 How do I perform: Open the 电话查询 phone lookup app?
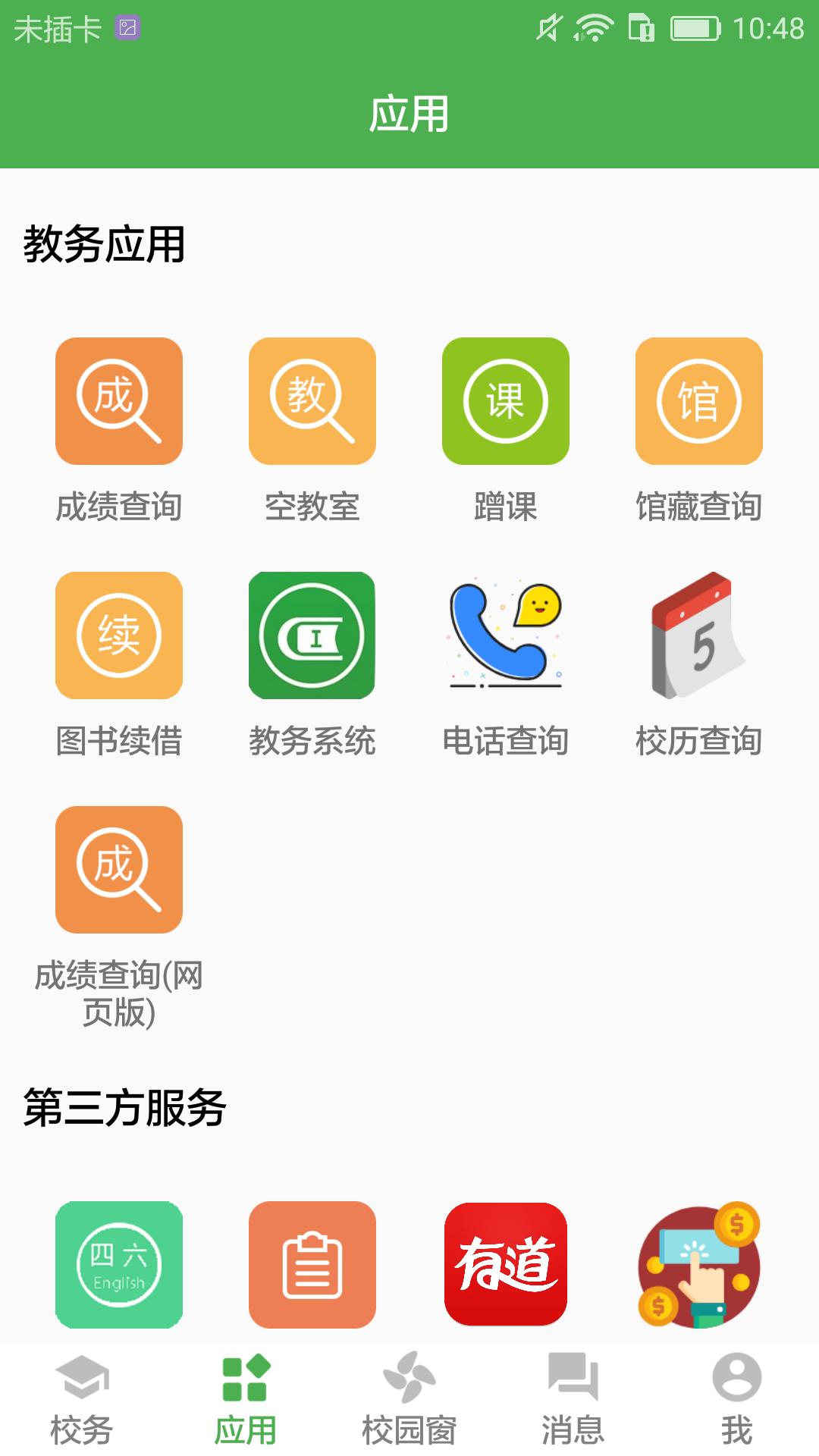506,635
